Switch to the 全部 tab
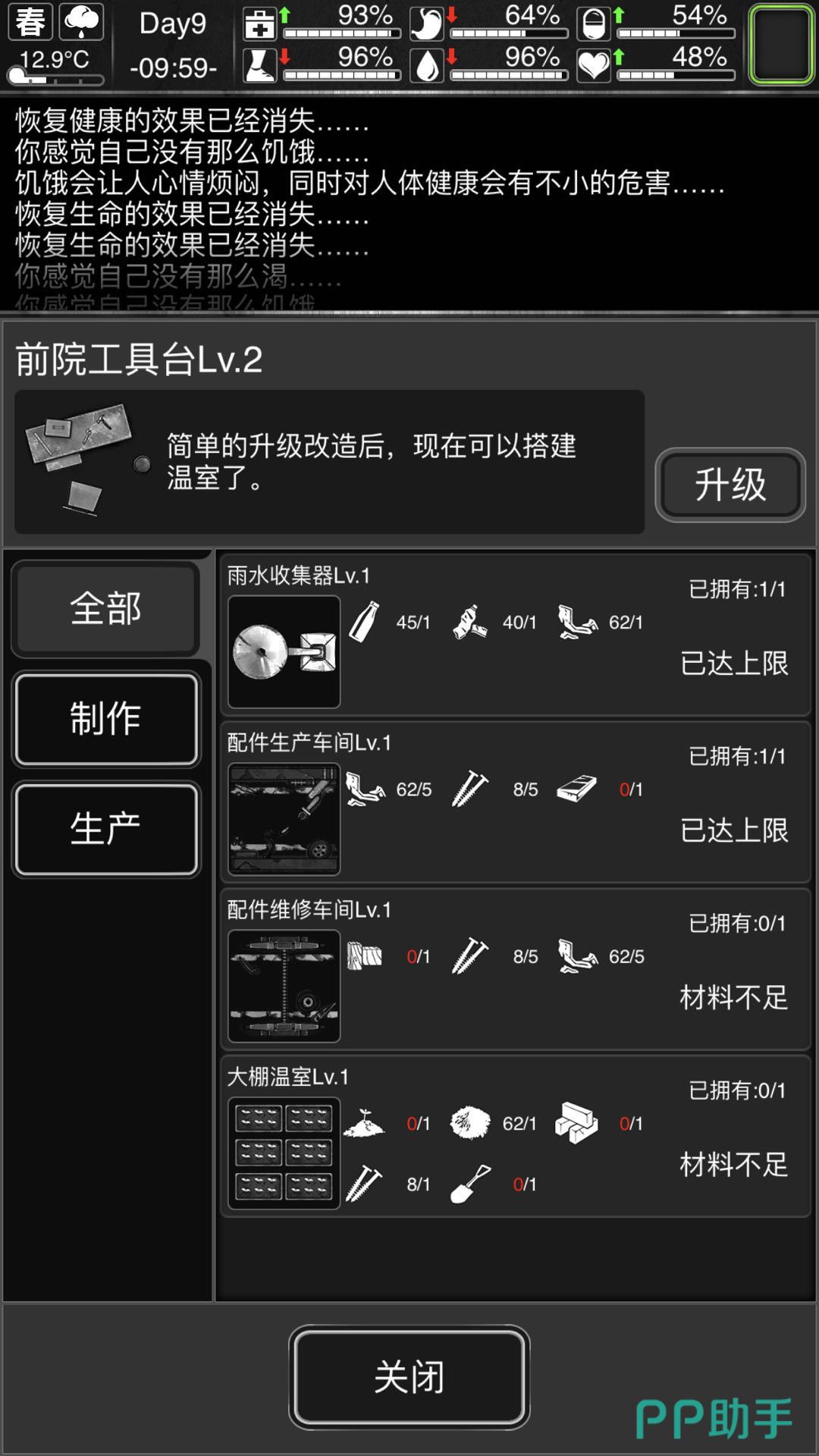This screenshot has width=819, height=1456. 105,609
